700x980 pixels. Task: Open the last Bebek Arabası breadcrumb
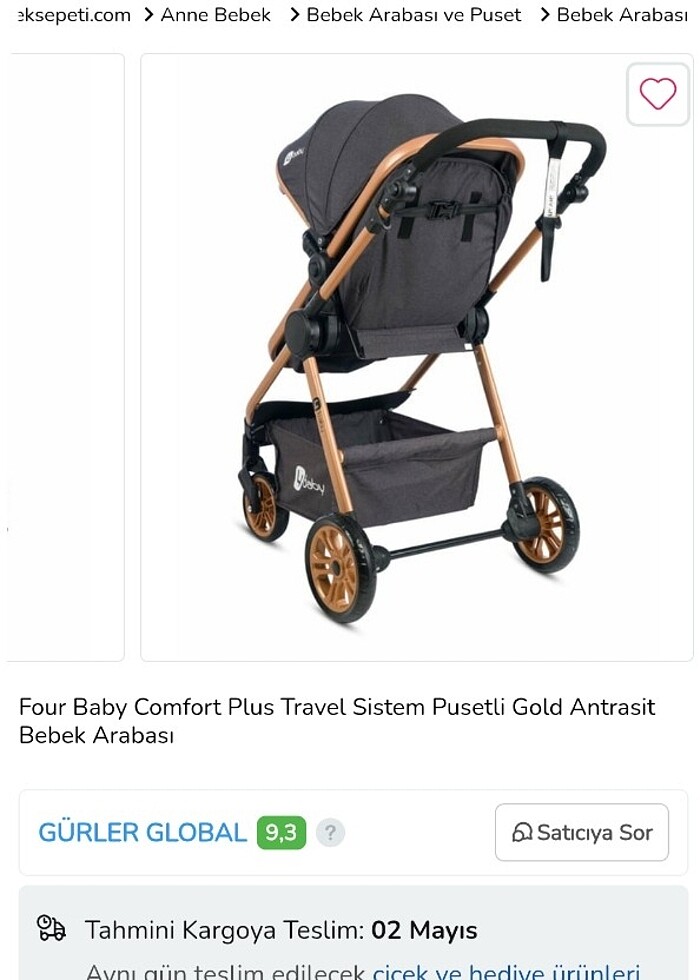[x=622, y=15]
